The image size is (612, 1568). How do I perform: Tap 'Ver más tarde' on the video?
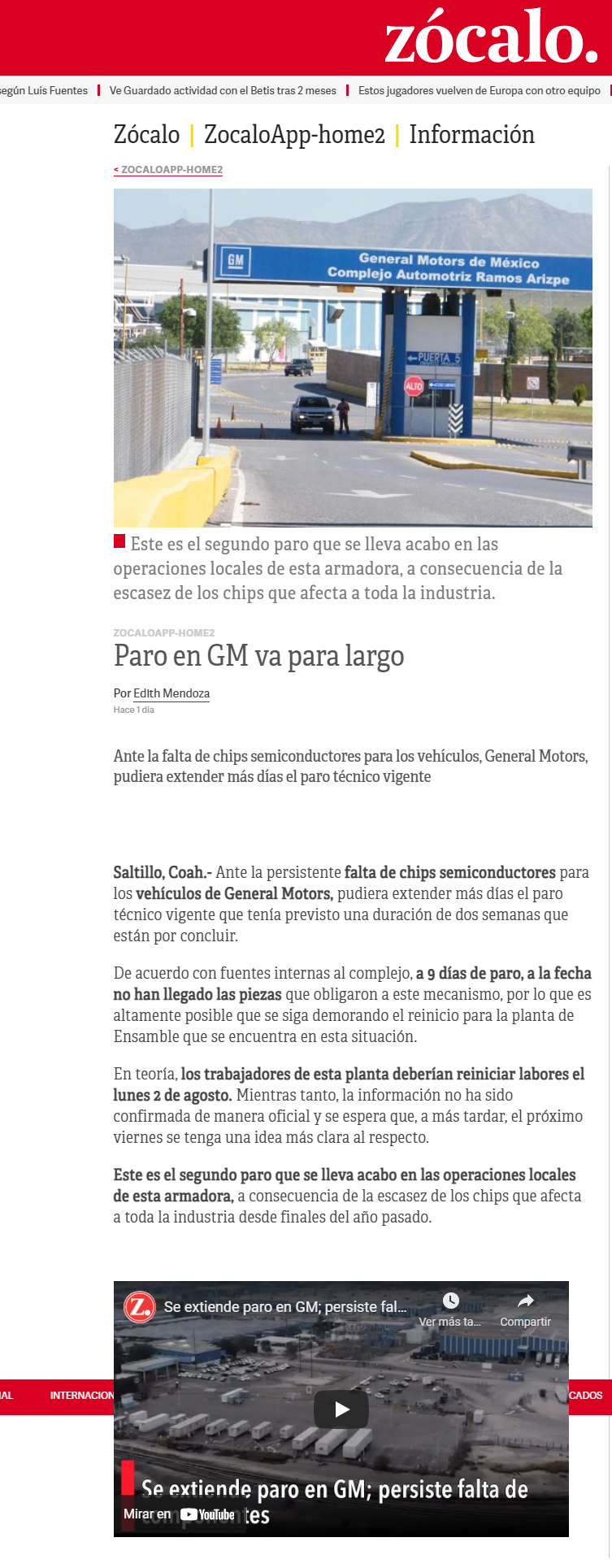pos(450,1310)
